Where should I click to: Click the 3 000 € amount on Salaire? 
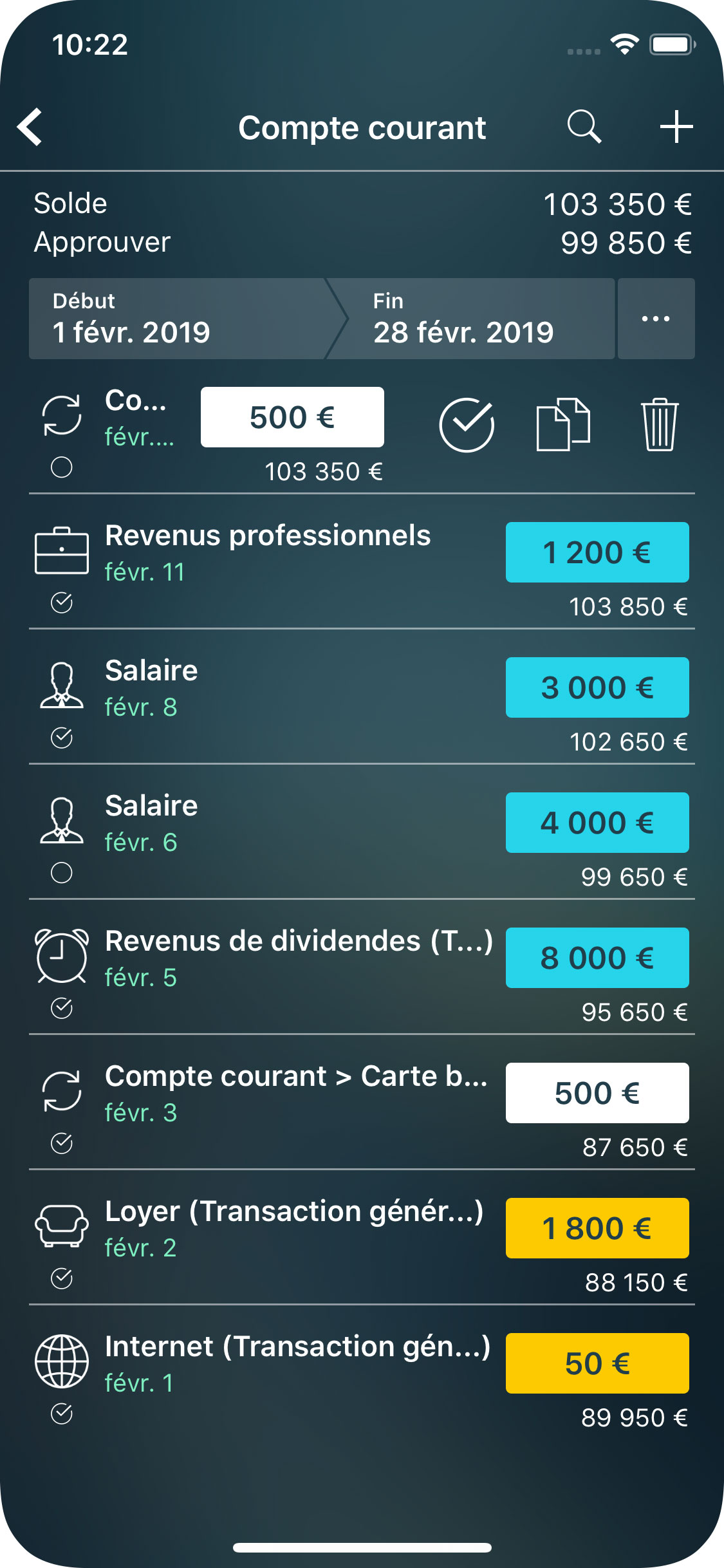click(x=597, y=687)
